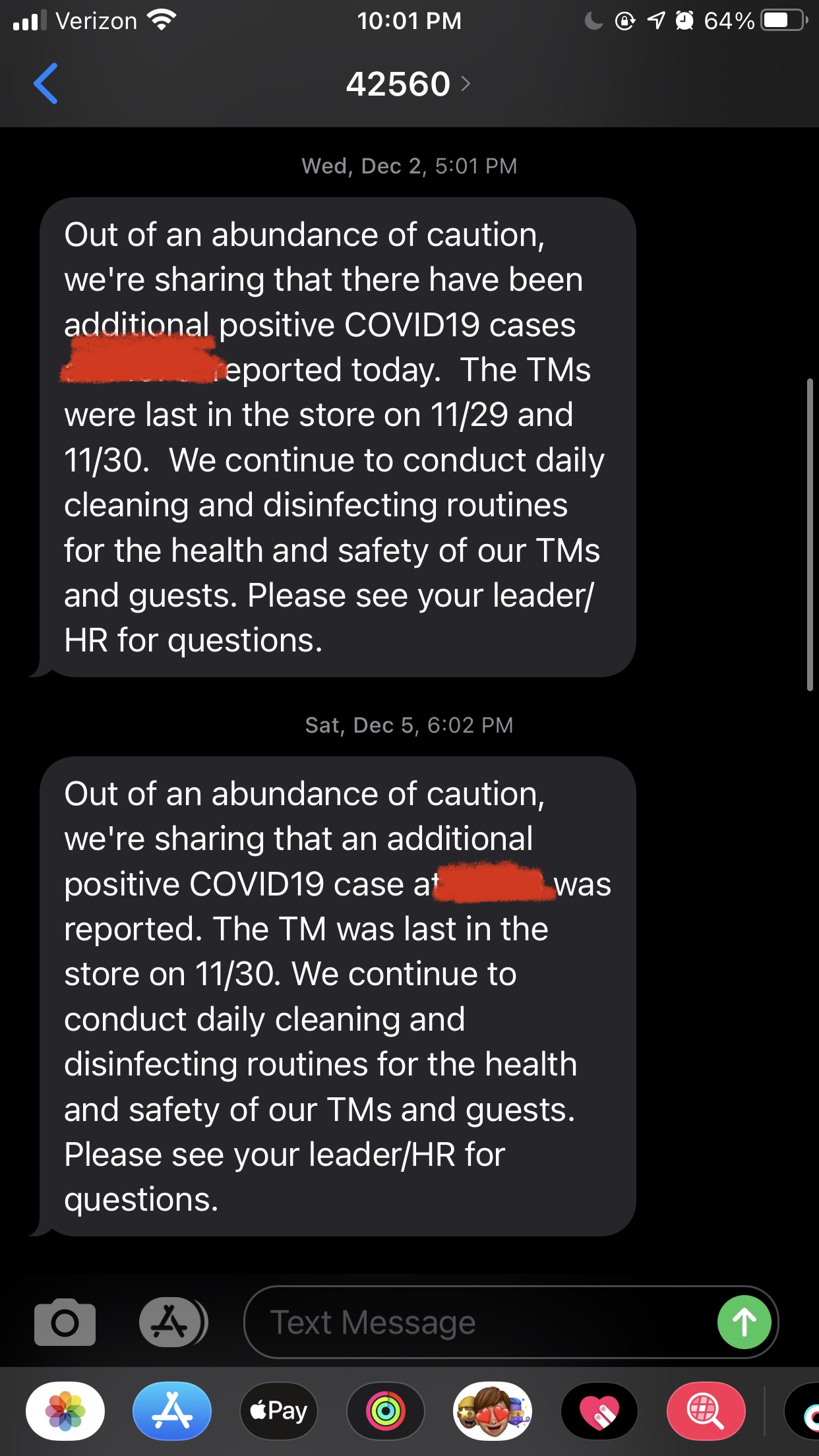The width and height of the screenshot is (819, 1456).
Task: Open the camera to attach a photo
Action: 65,1321
